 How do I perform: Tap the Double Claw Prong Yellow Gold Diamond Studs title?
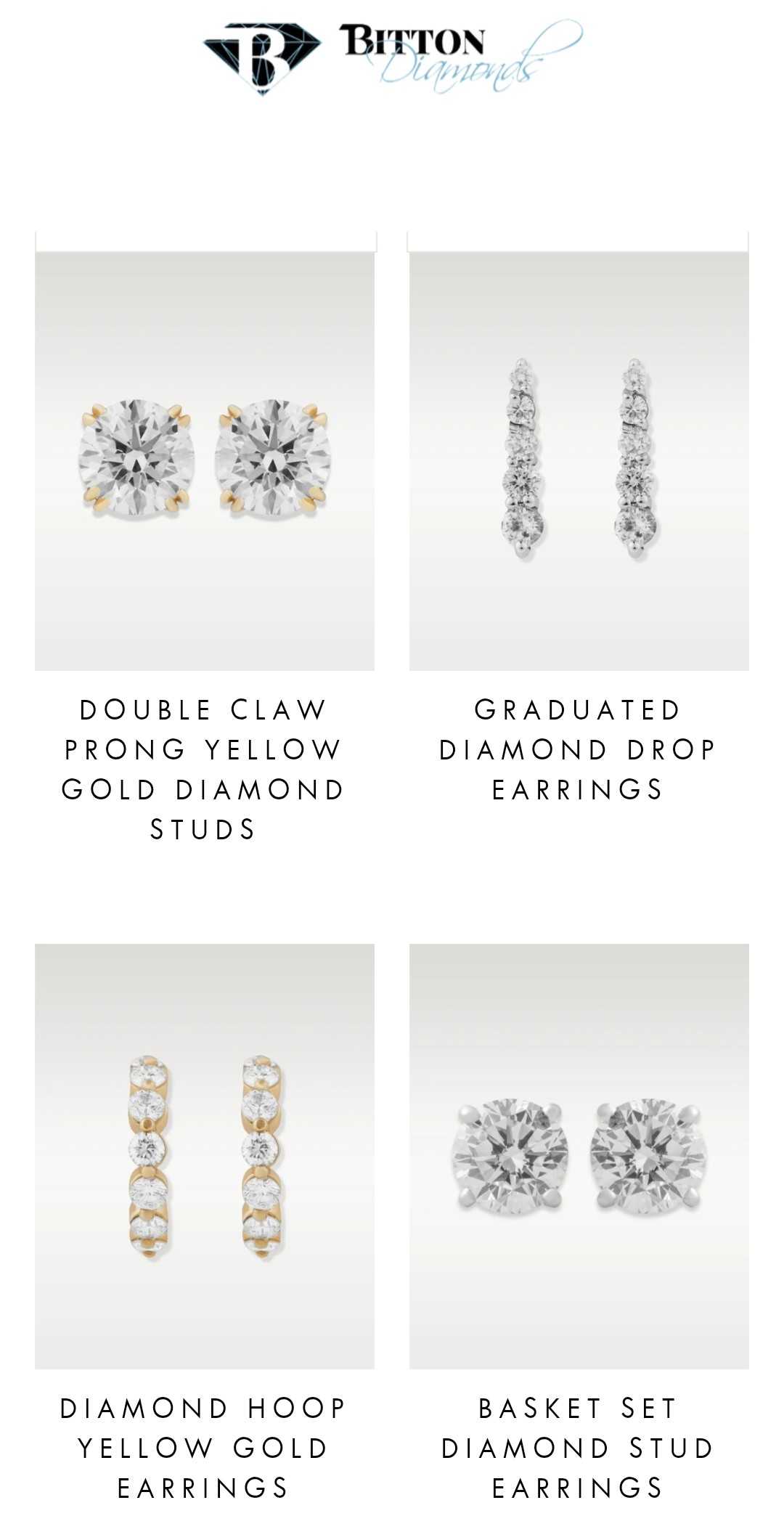(203, 769)
